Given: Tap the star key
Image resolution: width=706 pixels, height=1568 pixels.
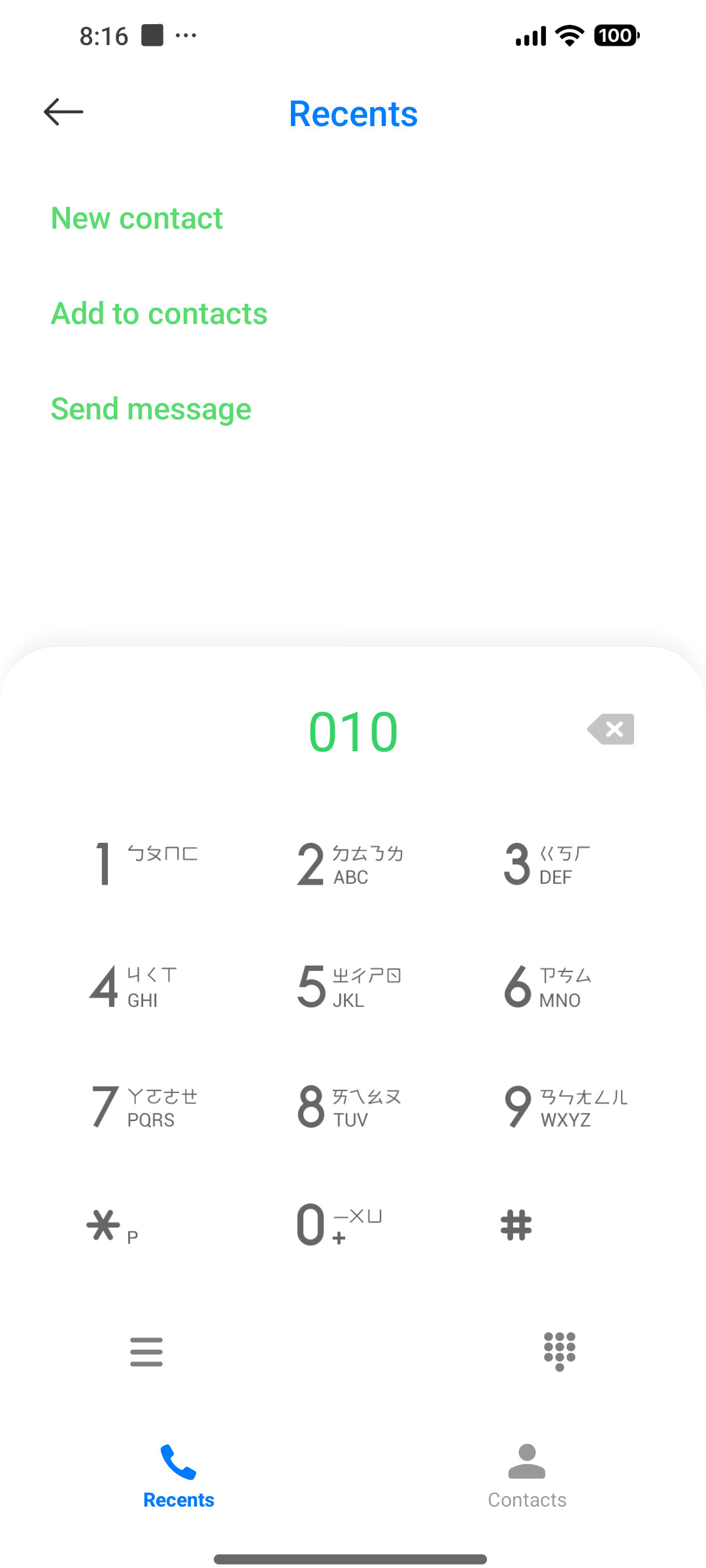Looking at the screenshot, I should (112, 1226).
